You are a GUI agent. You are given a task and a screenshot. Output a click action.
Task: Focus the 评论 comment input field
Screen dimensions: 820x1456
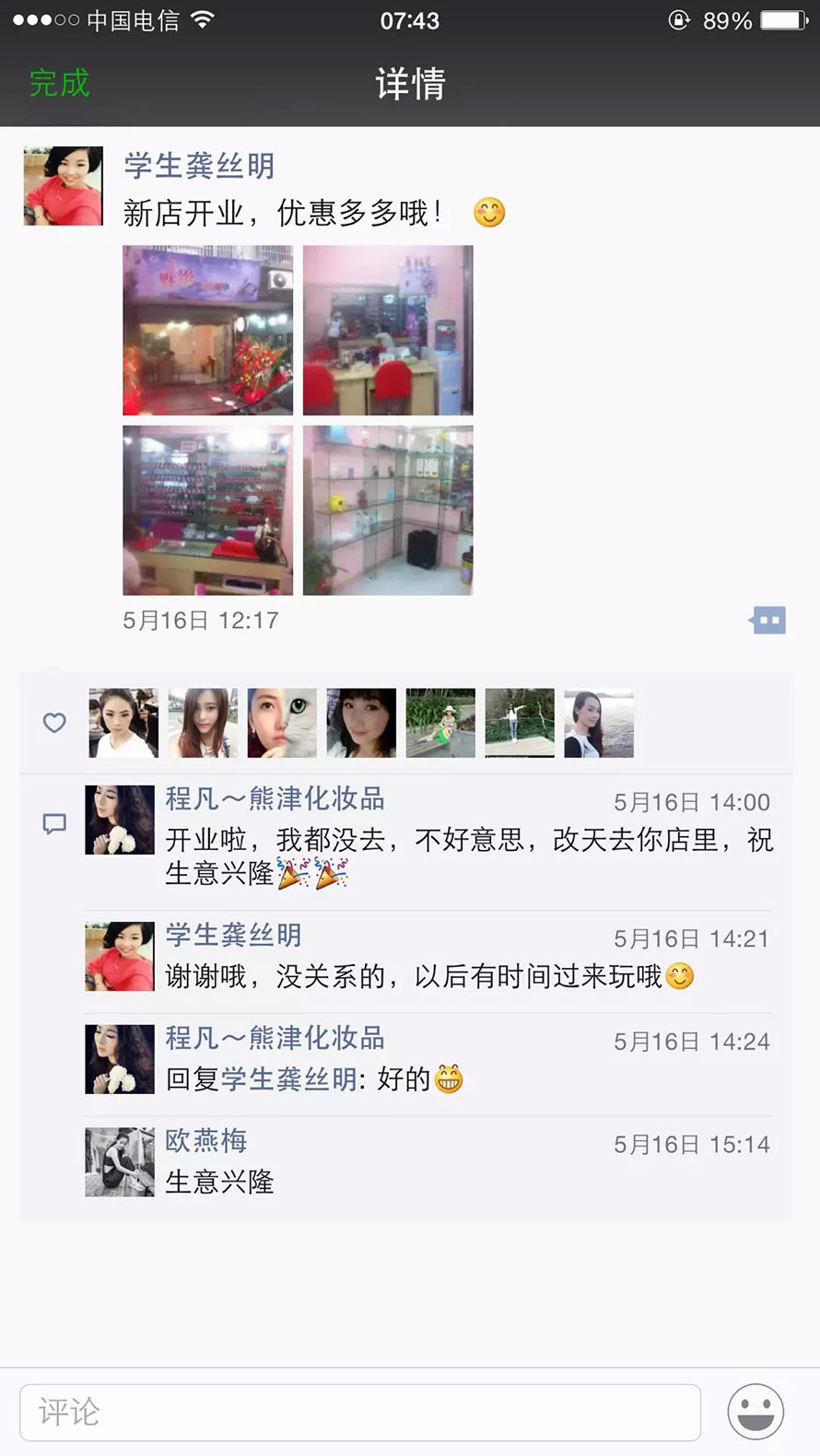pyautogui.click(x=359, y=1412)
